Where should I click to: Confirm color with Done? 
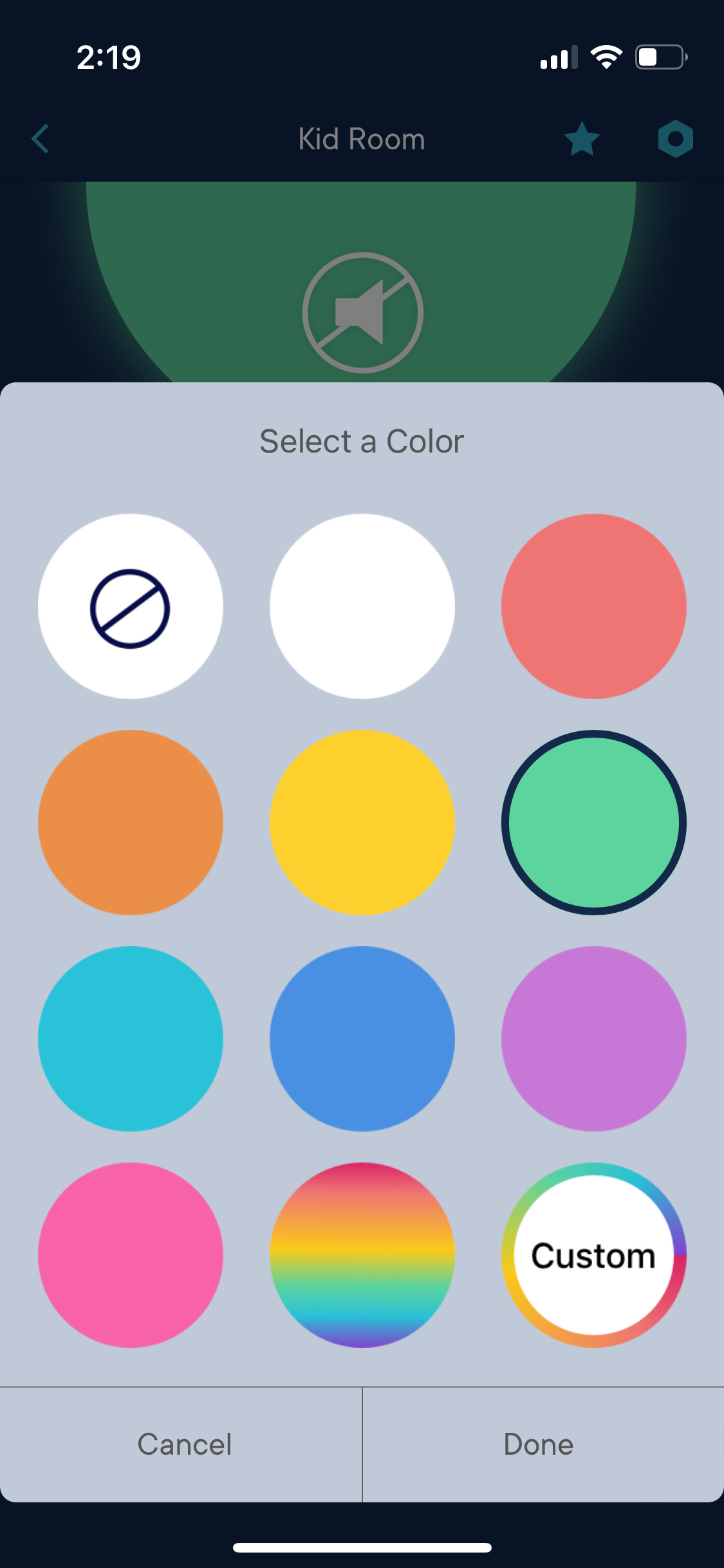click(x=539, y=1444)
